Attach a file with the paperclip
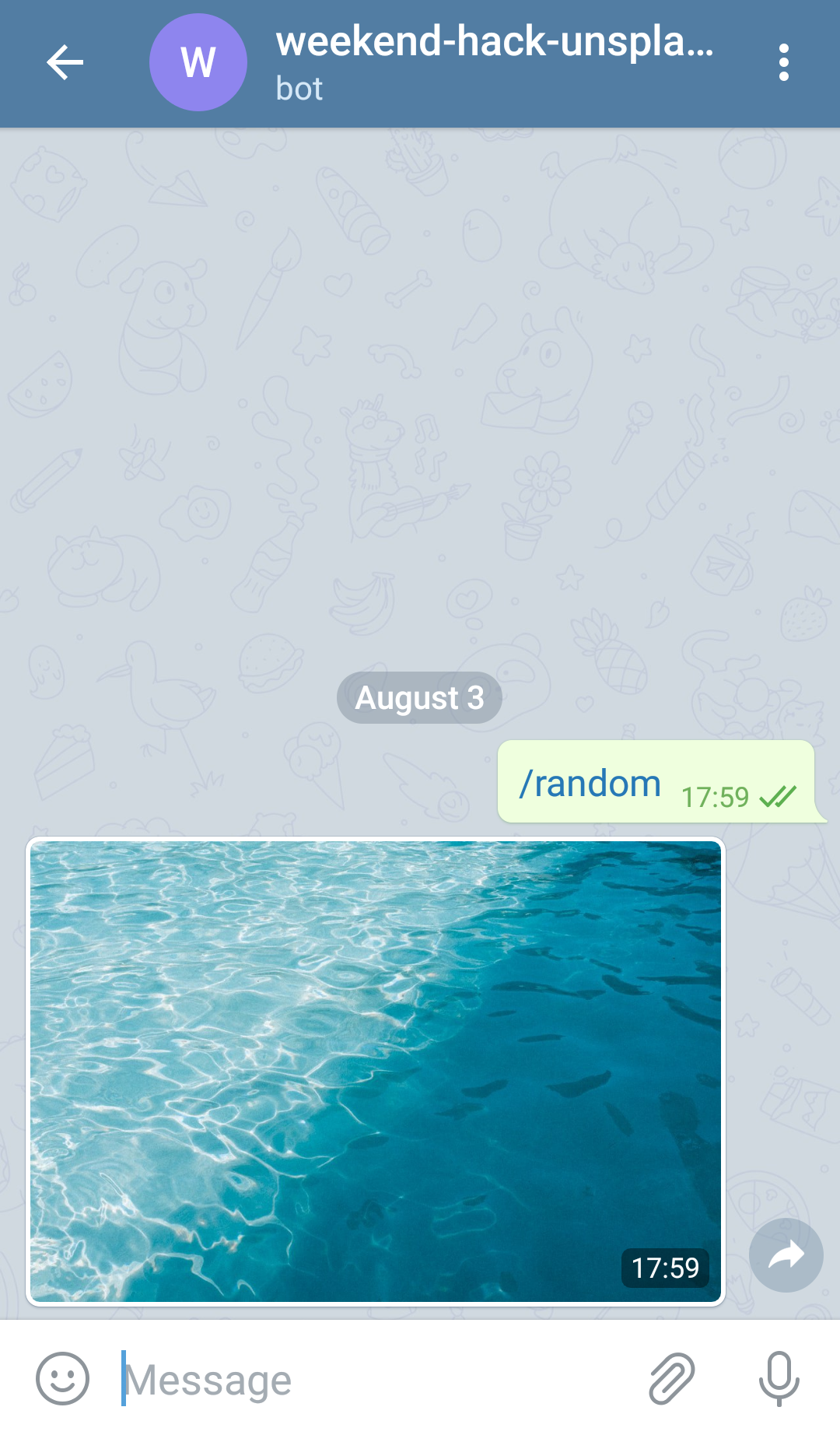 [671, 1378]
